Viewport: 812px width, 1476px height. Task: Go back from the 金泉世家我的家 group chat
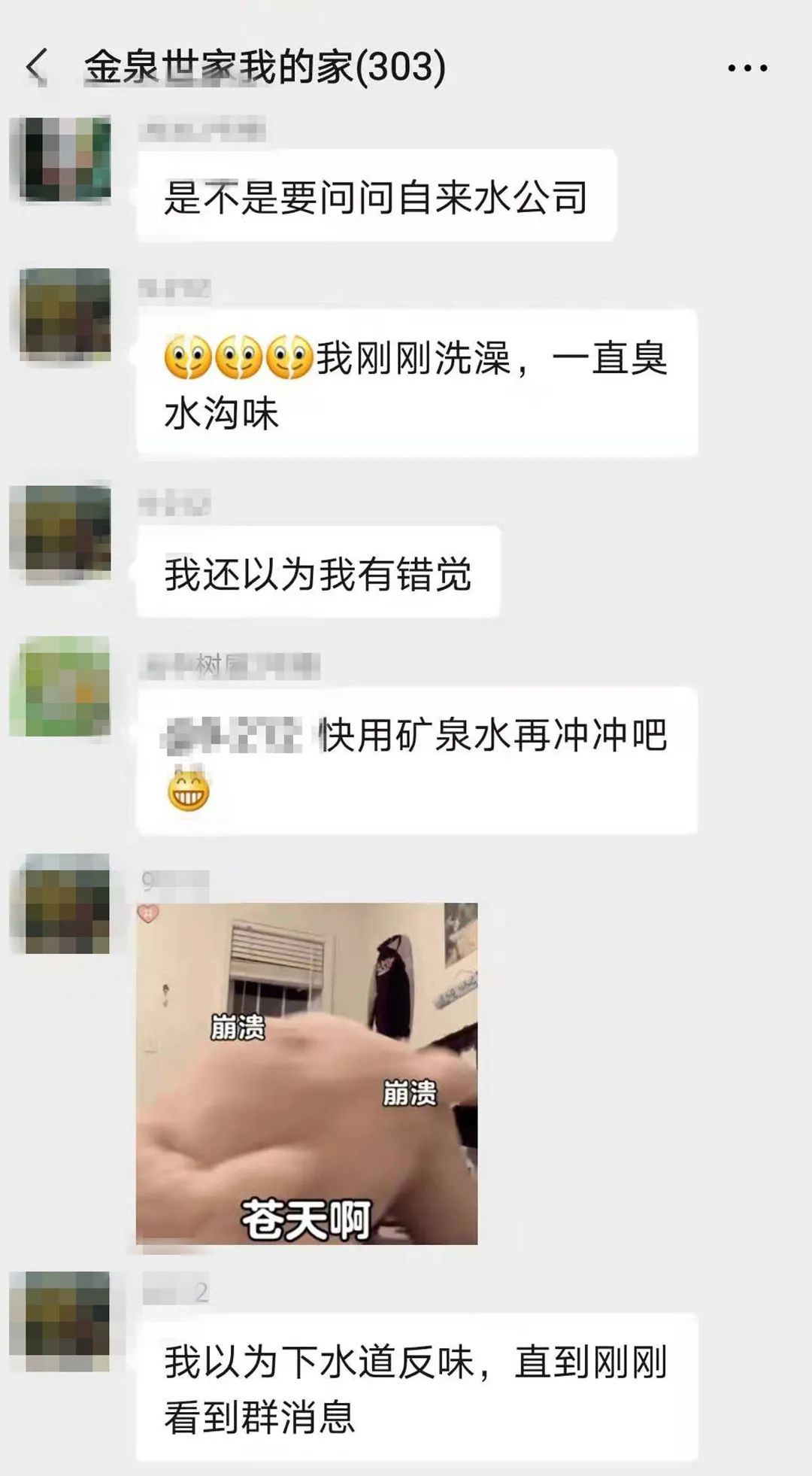pyautogui.click(x=36, y=66)
